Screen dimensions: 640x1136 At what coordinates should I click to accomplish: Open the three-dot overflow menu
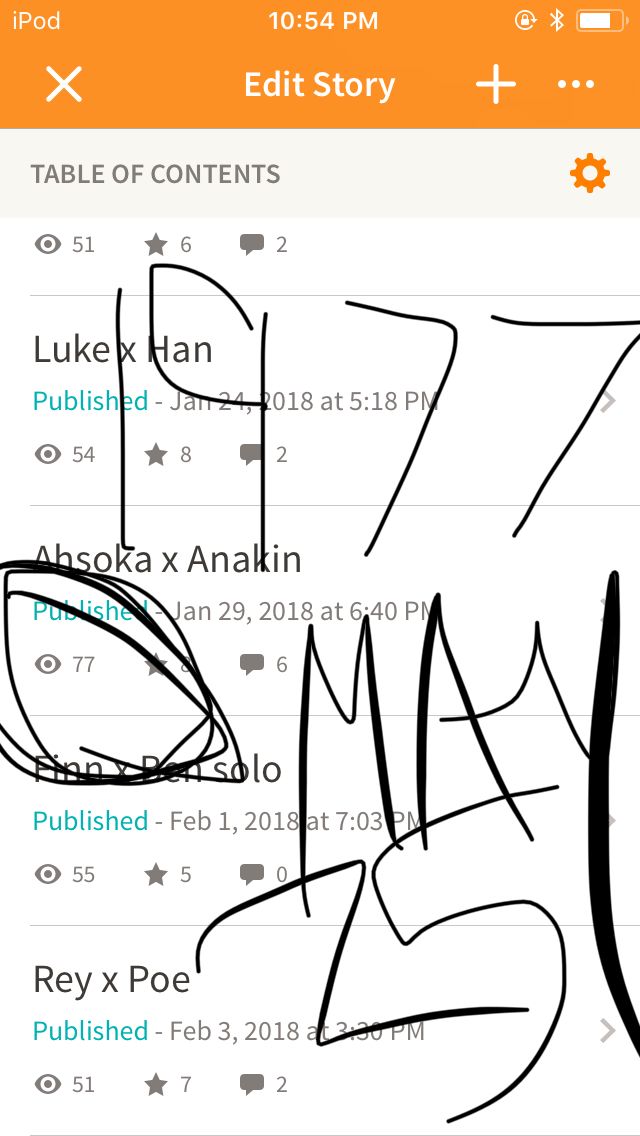pyautogui.click(x=576, y=84)
